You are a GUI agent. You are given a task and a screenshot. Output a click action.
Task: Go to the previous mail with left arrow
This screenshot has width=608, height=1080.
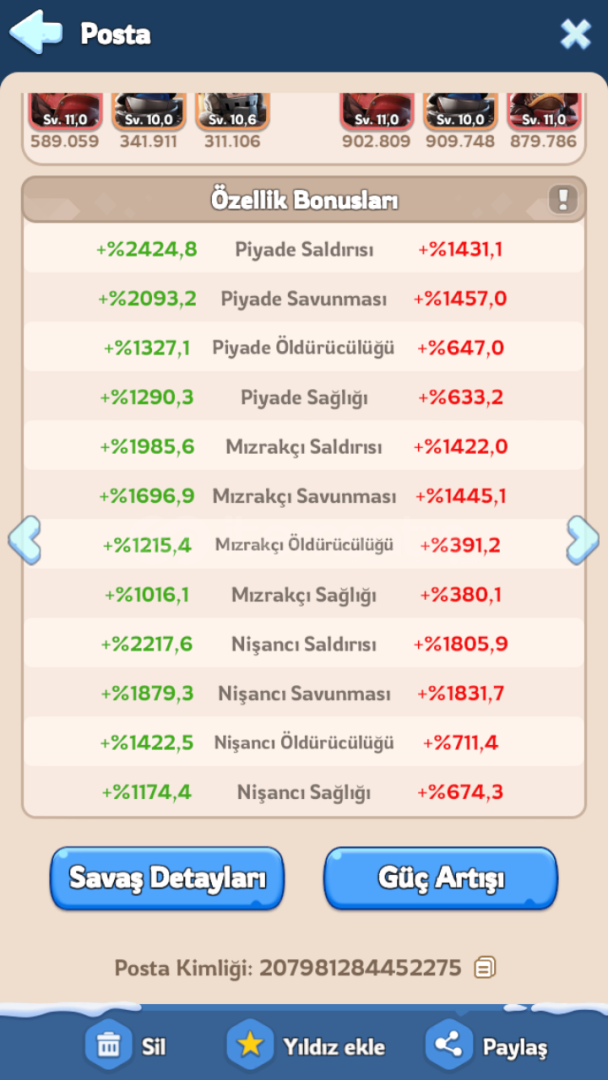coord(24,541)
